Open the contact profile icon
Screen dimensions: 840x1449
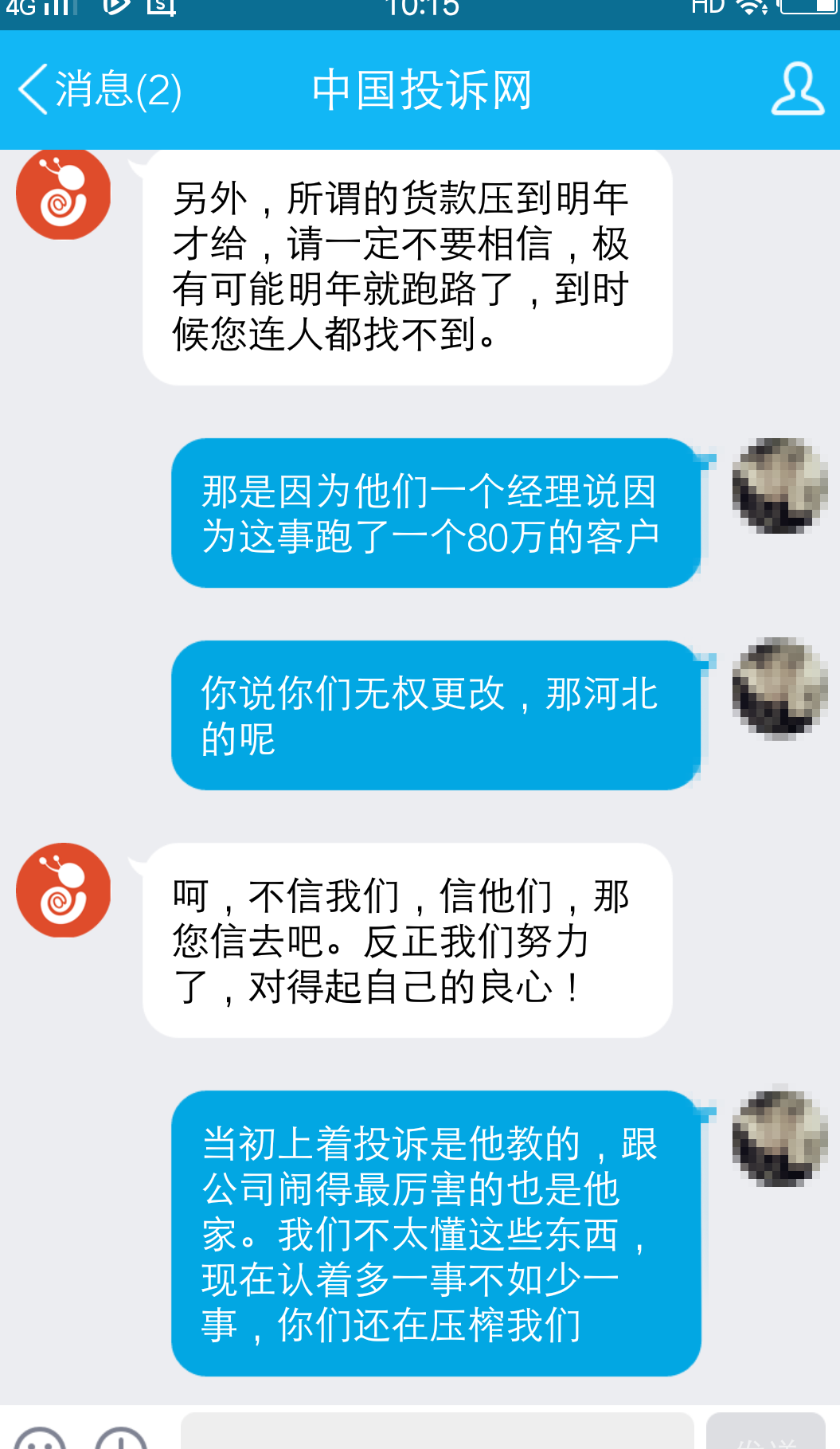pyautogui.click(x=797, y=89)
